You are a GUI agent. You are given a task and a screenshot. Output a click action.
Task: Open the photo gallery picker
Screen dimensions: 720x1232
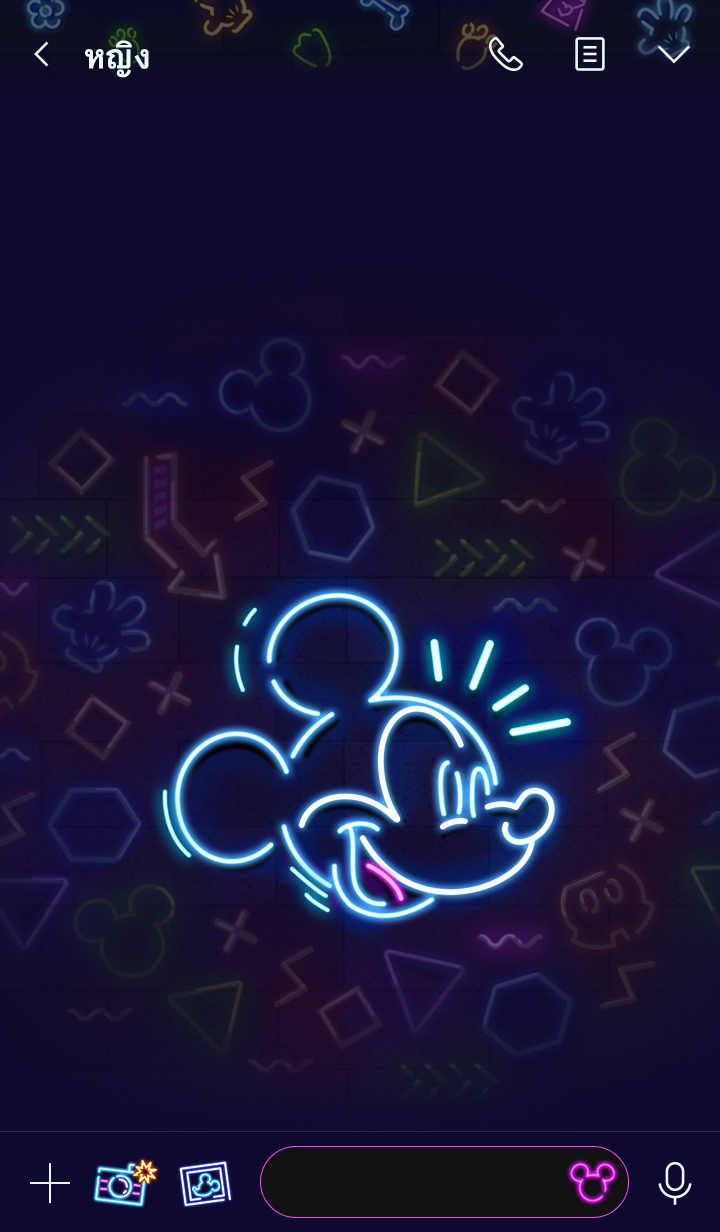pos(205,1183)
